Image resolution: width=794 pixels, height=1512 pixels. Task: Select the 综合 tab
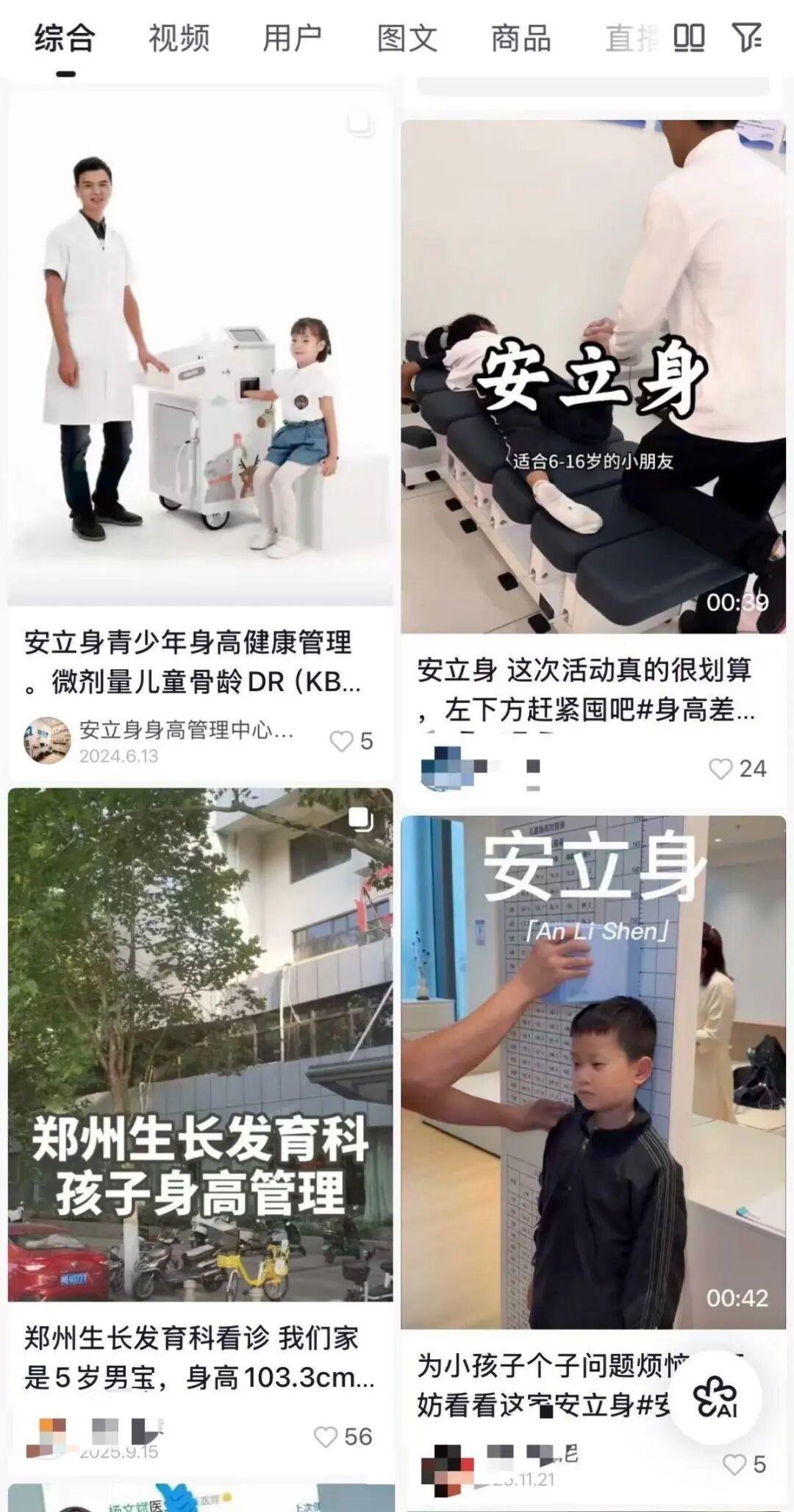[65, 38]
